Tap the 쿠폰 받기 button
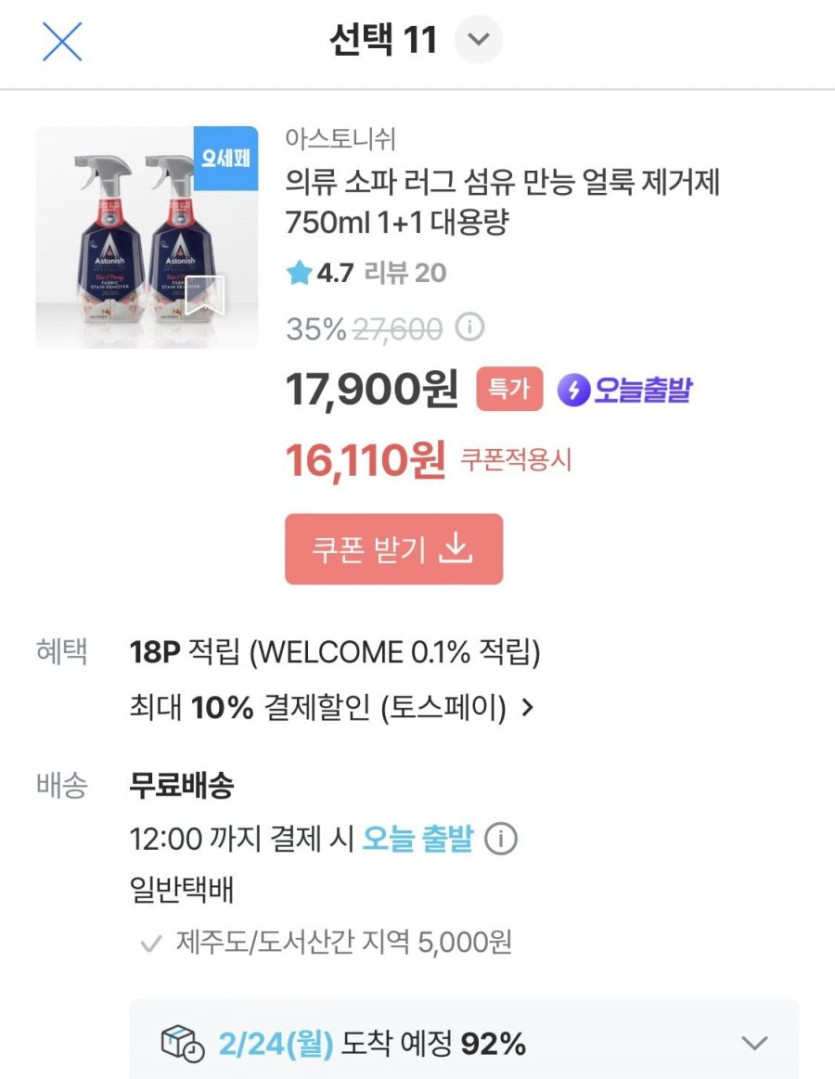This screenshot has width=835, height=1079. [x=393, y=549]
